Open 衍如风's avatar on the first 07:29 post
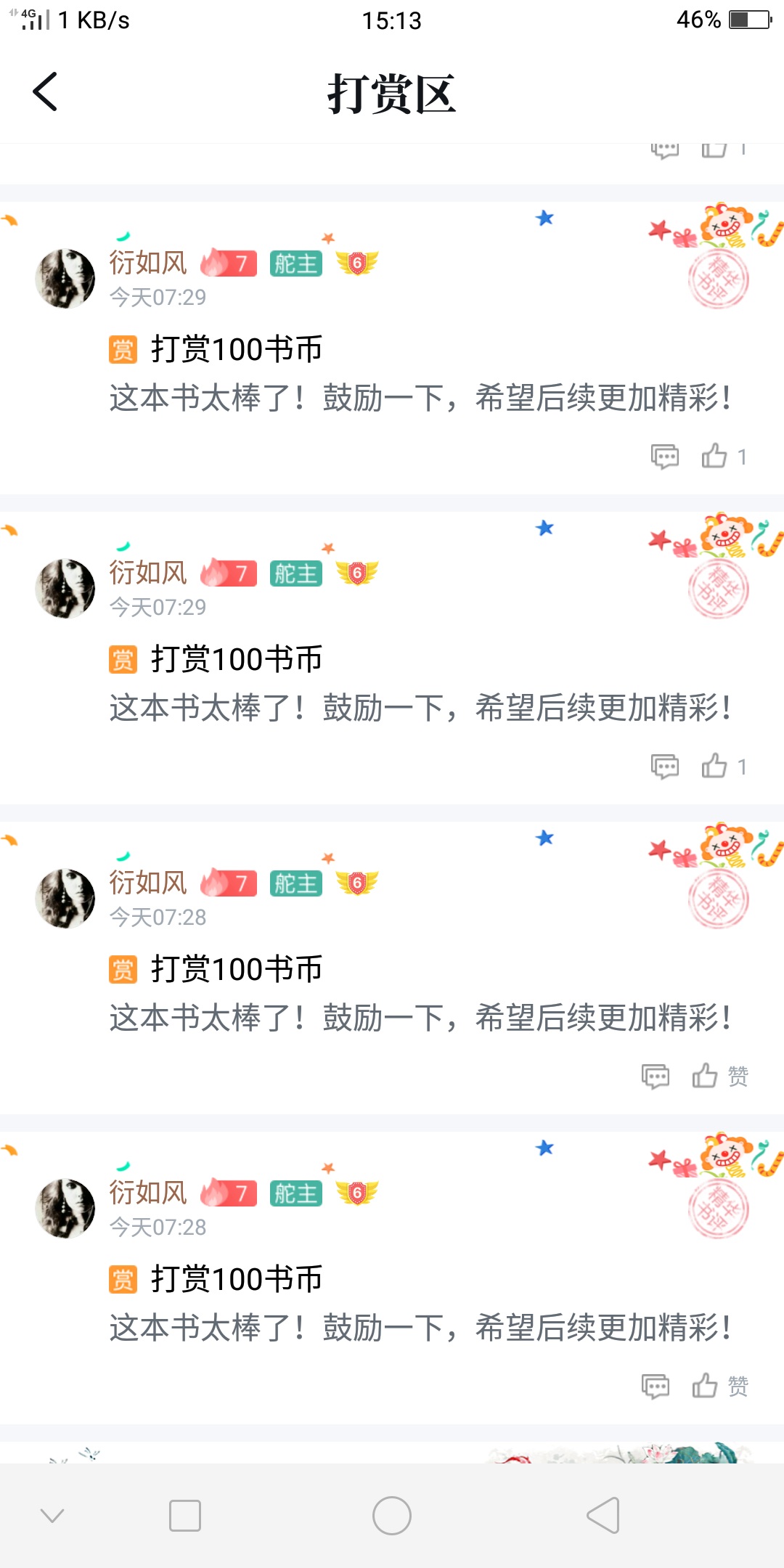784x1568 pixels. (x=65, y=279)
